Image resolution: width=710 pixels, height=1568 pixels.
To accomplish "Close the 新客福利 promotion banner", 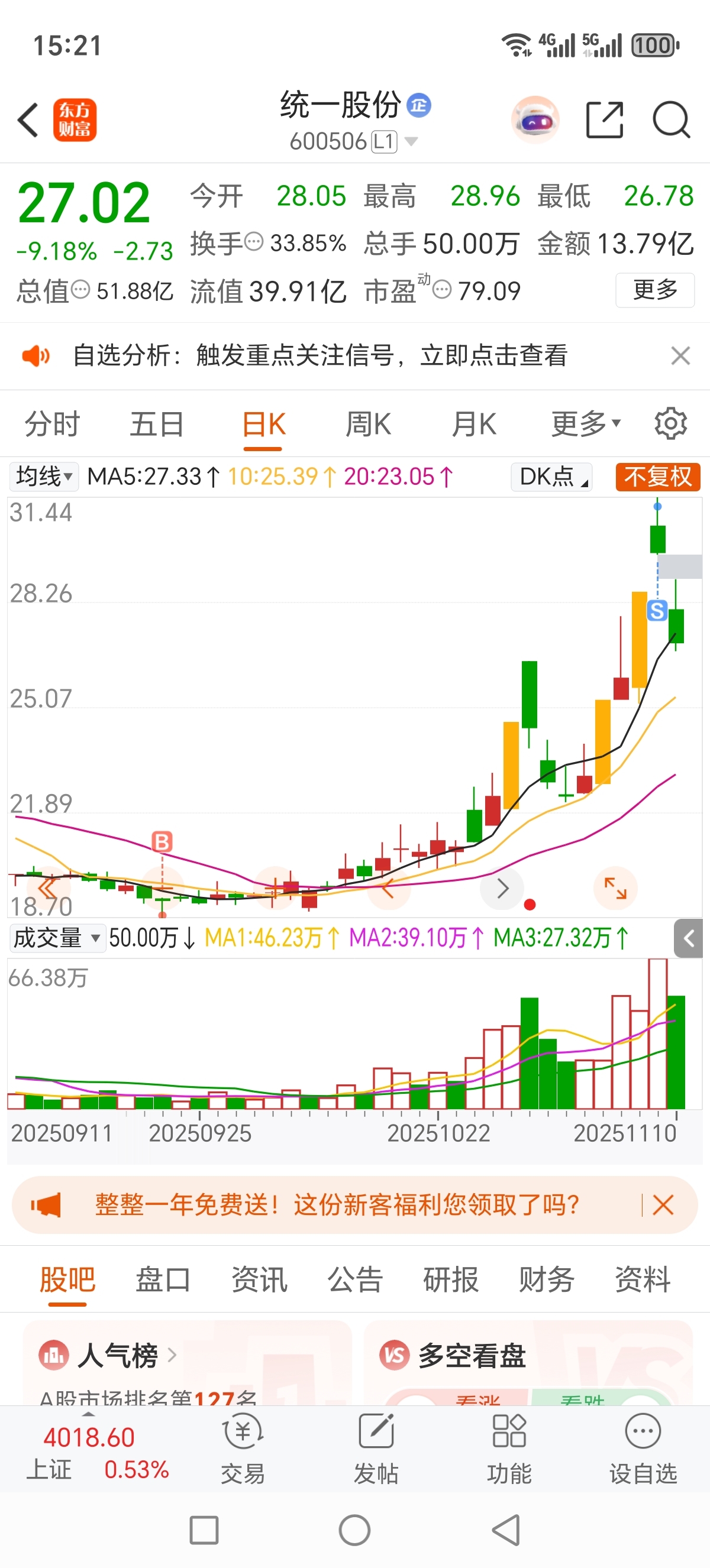I will [663, 1204].
